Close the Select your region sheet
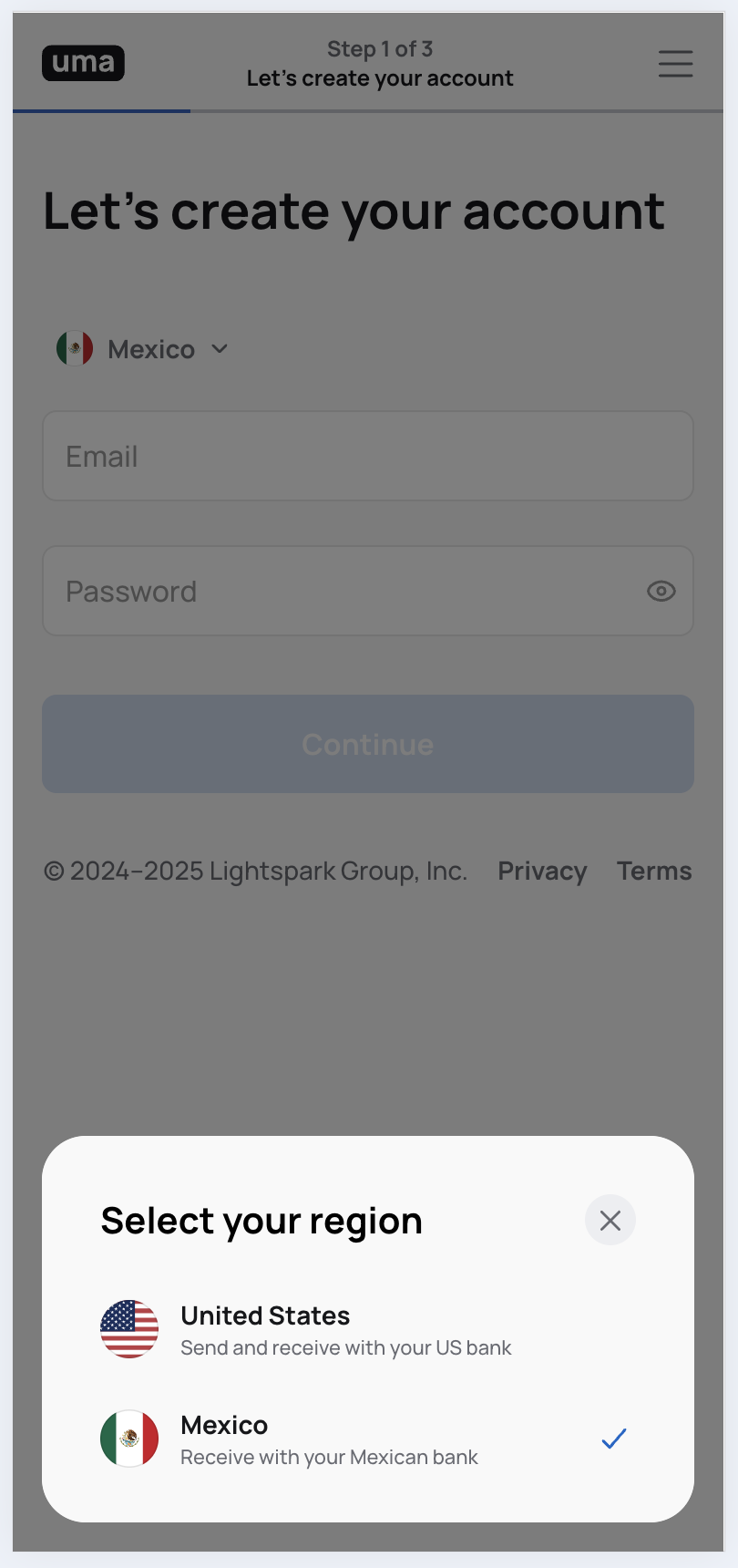The image size is (738, 1568). (x=610, y=1220)
